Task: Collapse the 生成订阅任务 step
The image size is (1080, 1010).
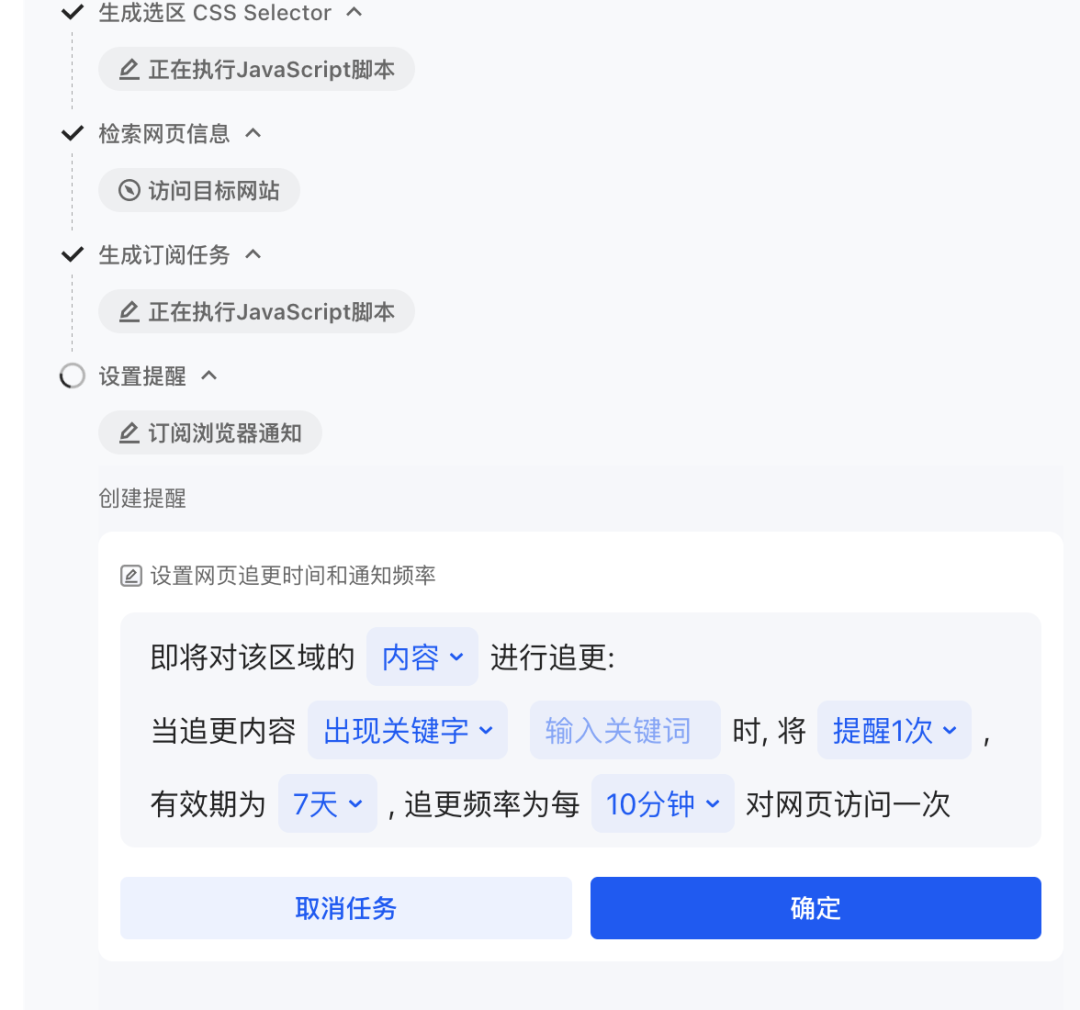Action: pyautogui.click(x=254, y=255)
